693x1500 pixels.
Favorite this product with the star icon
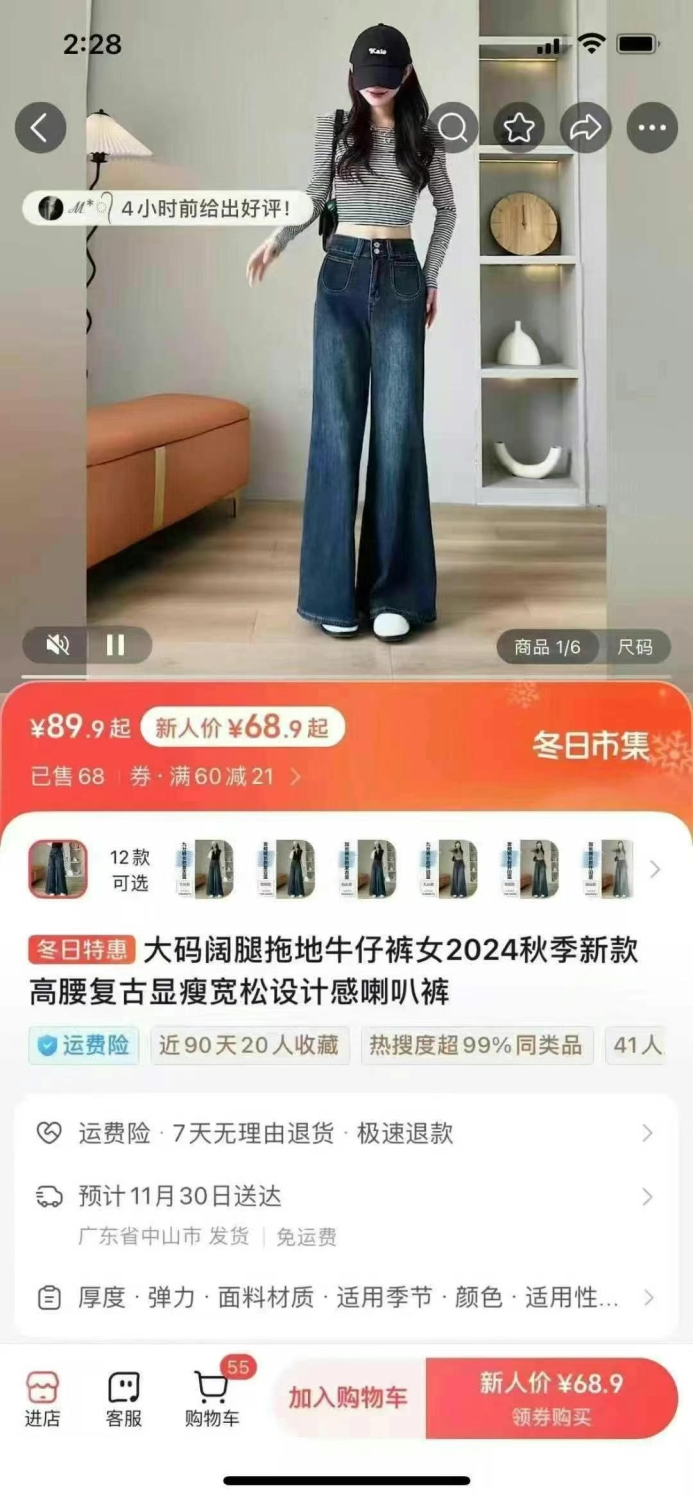click(x=519, y=128)
